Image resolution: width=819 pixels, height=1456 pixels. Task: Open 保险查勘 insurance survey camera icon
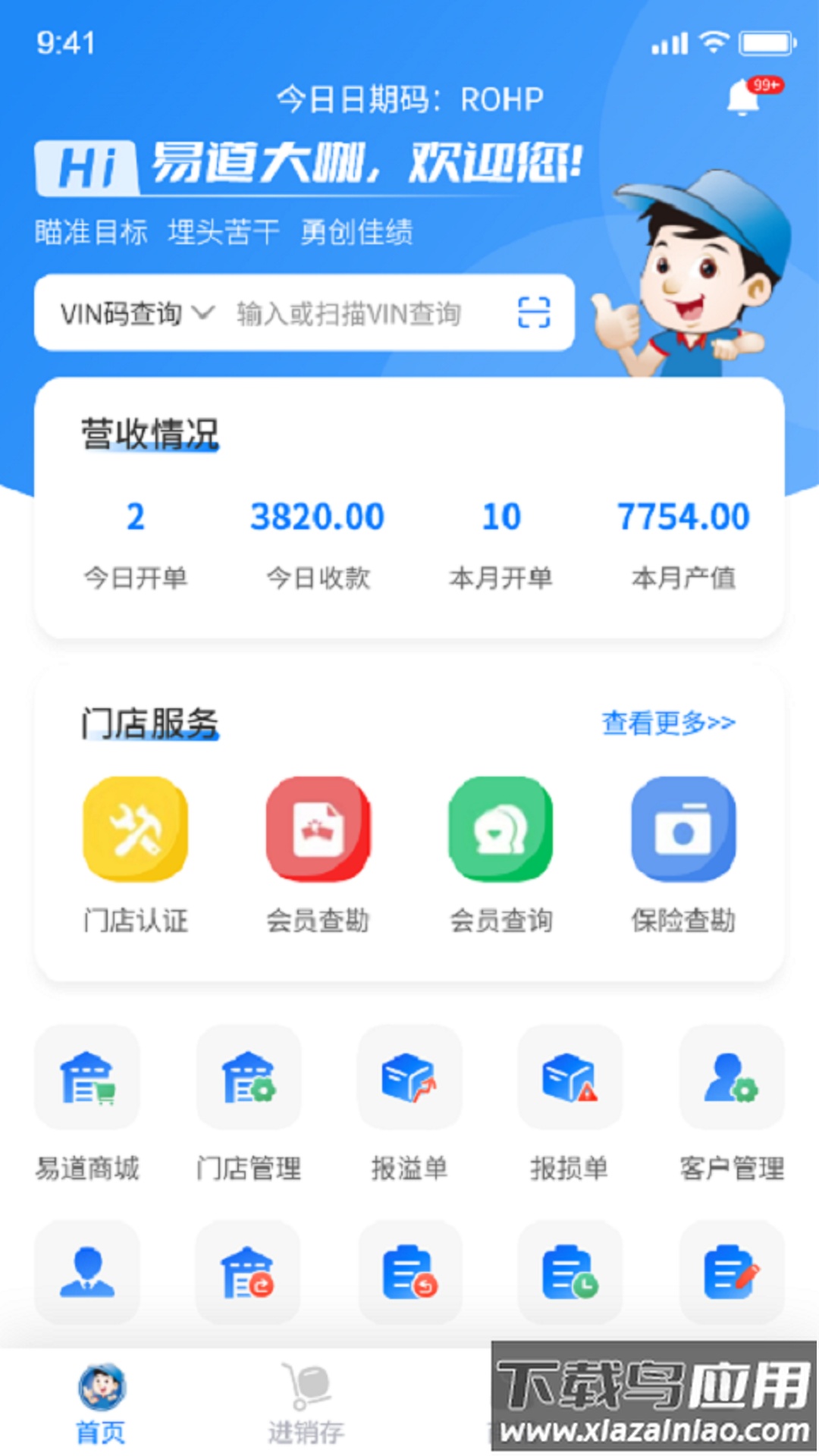(683, 830)
